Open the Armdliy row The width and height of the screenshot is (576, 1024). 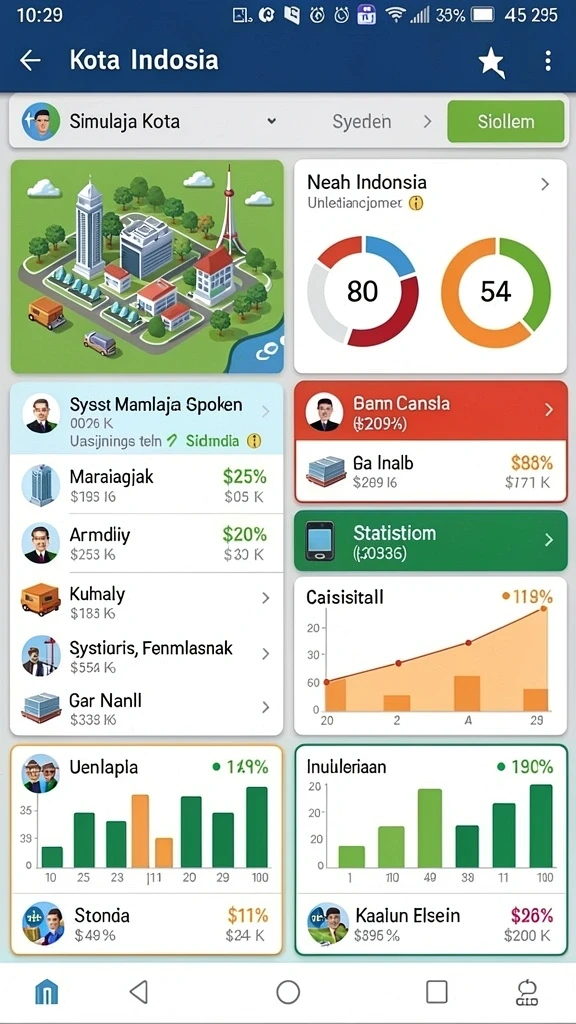coord(147,543)
